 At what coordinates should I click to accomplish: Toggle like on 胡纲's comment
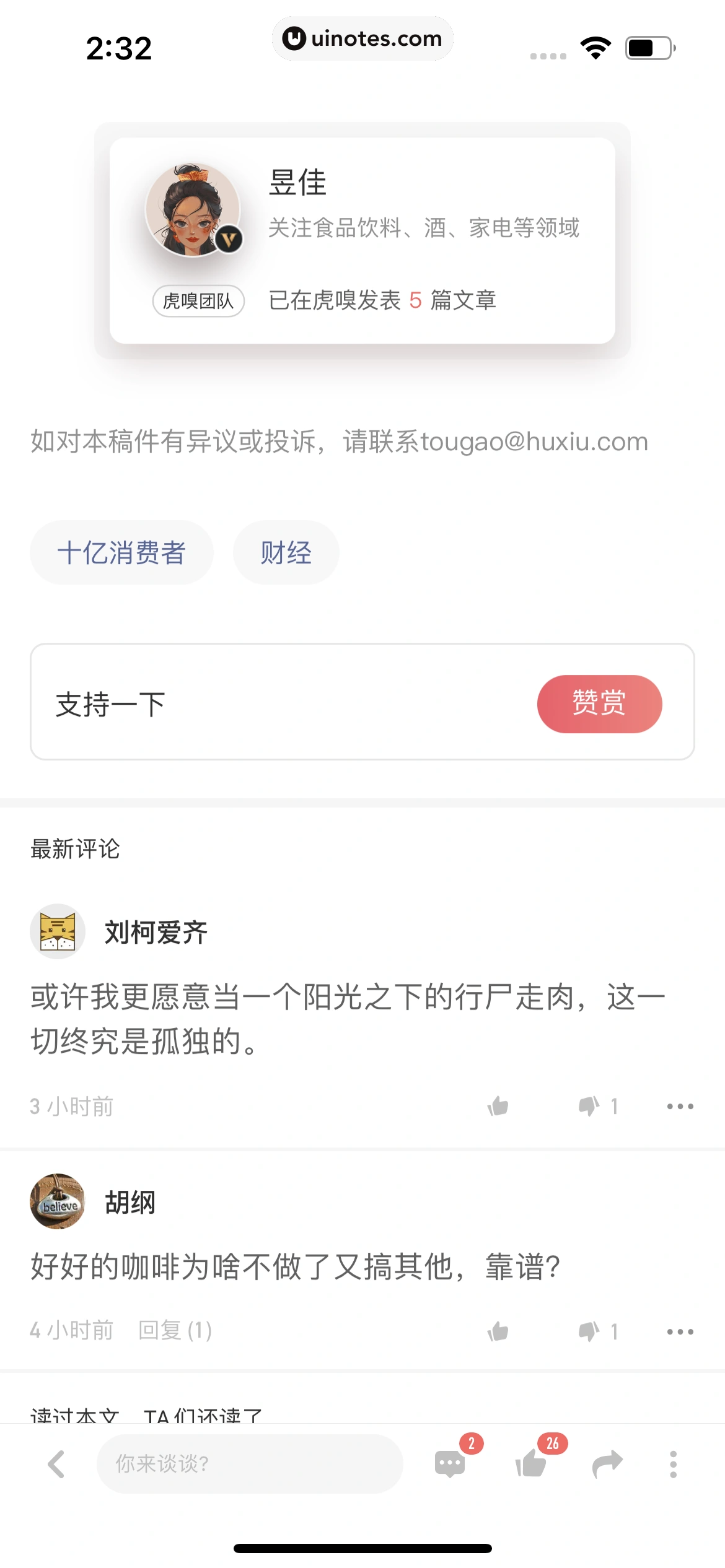tap(498, 1331)
